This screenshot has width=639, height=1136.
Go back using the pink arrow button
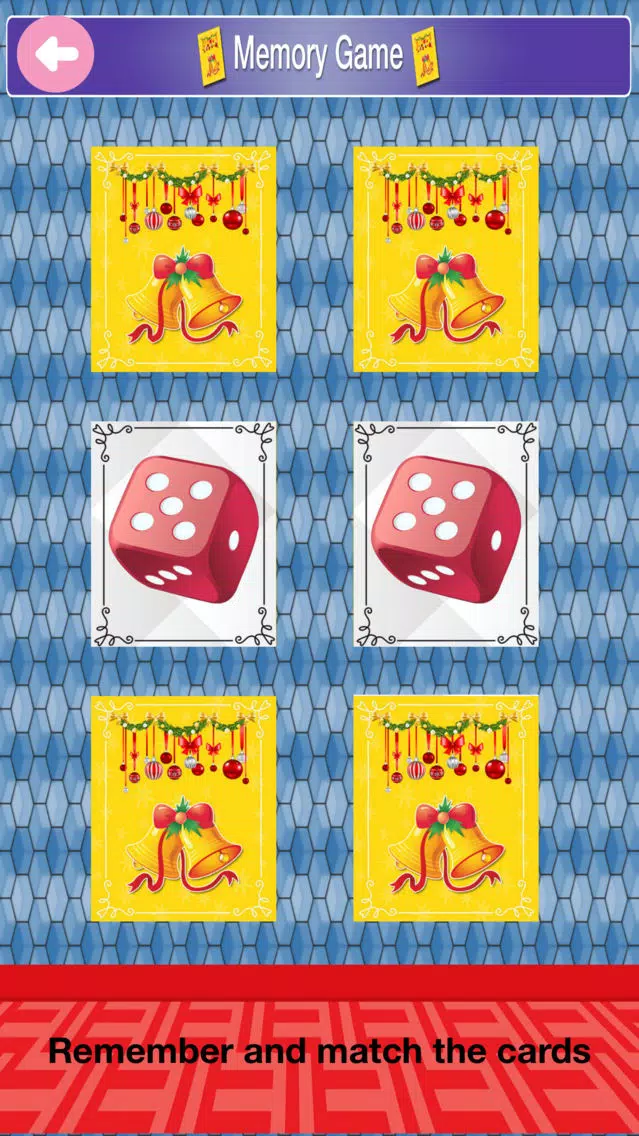pos(56,54)
